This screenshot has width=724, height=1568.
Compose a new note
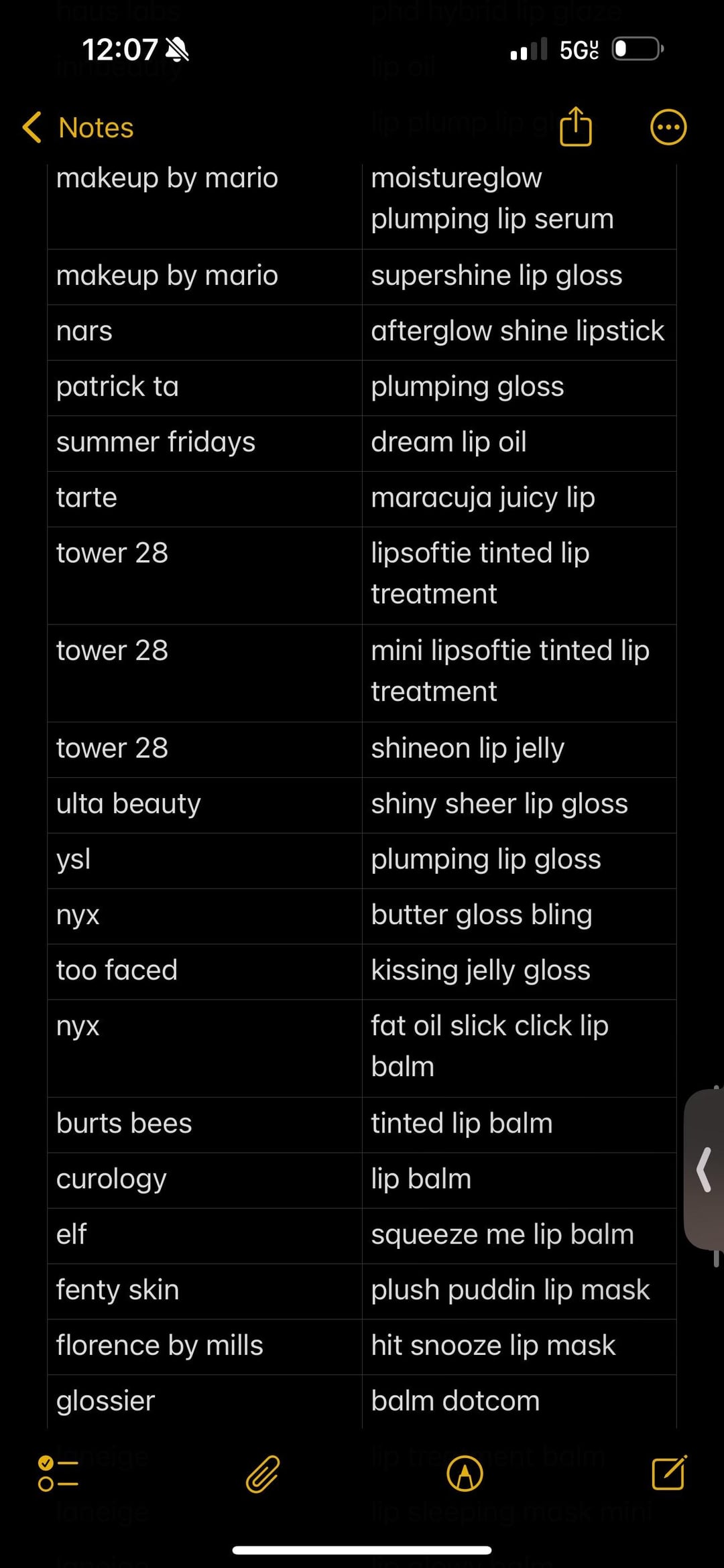pyautogui.click(x=668, y=1473)
